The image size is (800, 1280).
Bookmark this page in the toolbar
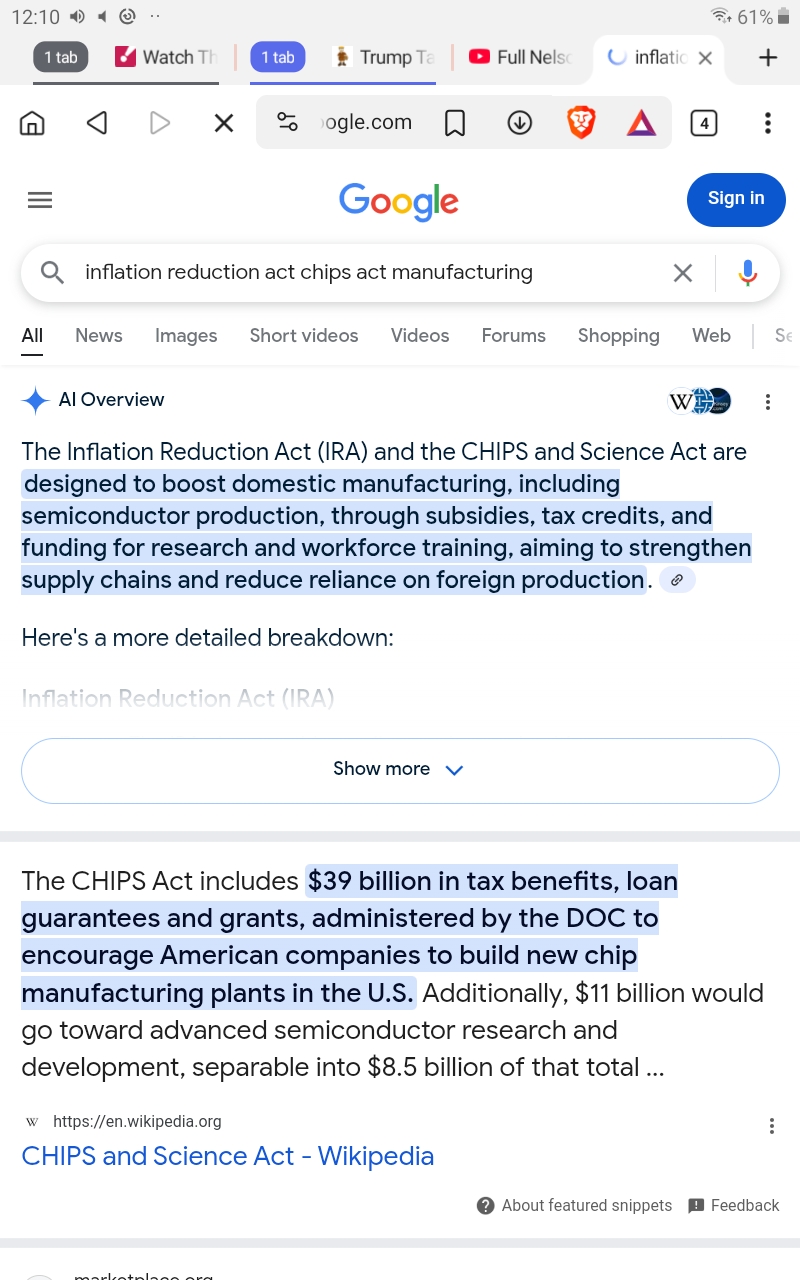point(455,123)
